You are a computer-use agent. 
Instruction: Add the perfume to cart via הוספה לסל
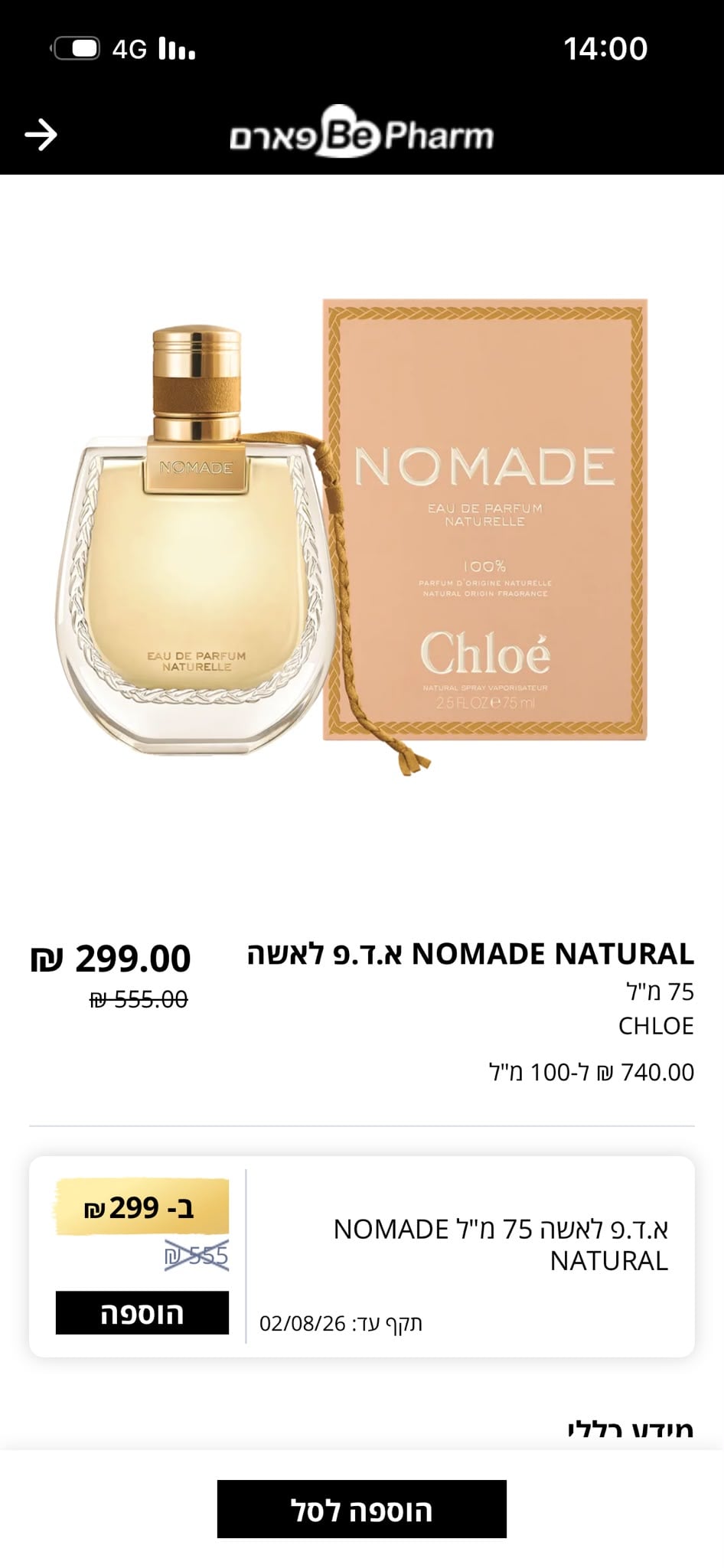click(362, 1509)
